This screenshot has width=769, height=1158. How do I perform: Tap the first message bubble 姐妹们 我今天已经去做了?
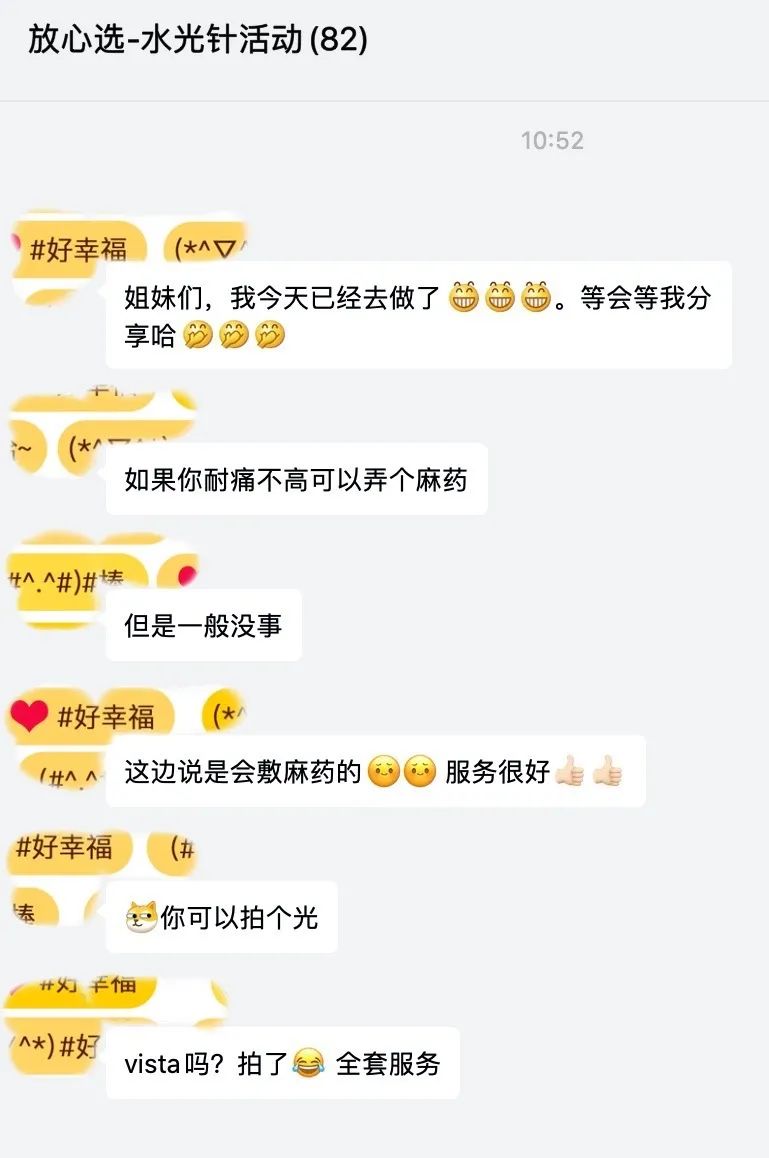coord(415,314)
